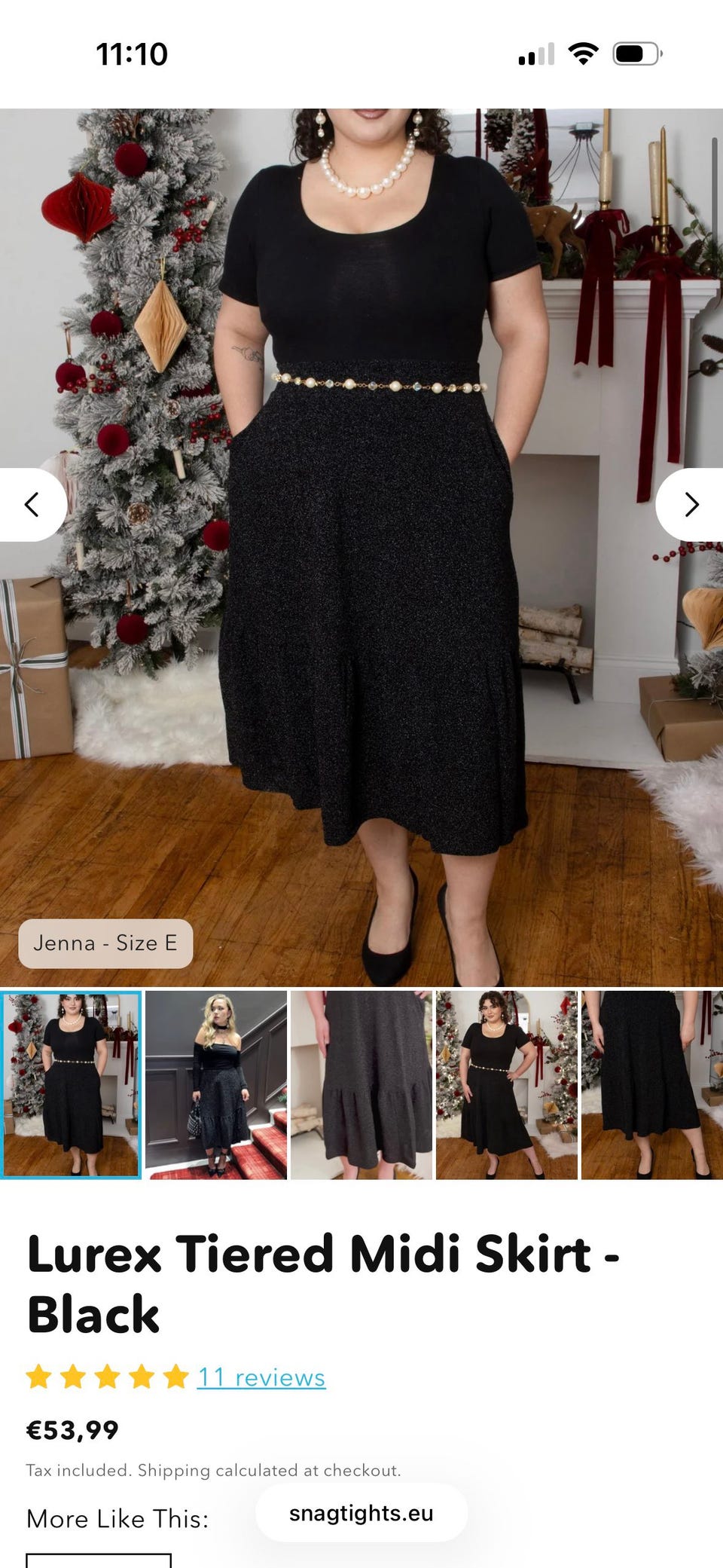
Task: Tap the snagtights.eu address pill
Action: click(361, 1513)
